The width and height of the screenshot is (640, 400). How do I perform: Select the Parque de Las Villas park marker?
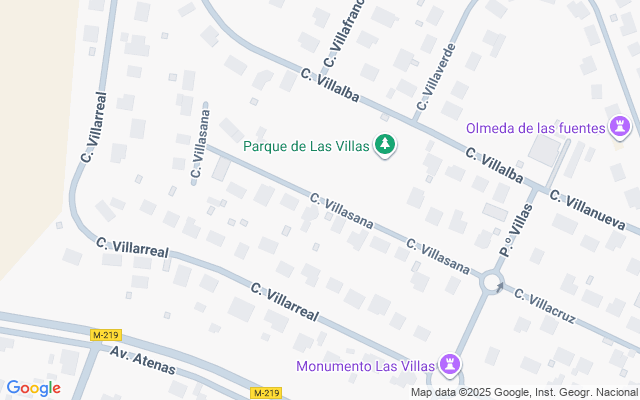384,147
